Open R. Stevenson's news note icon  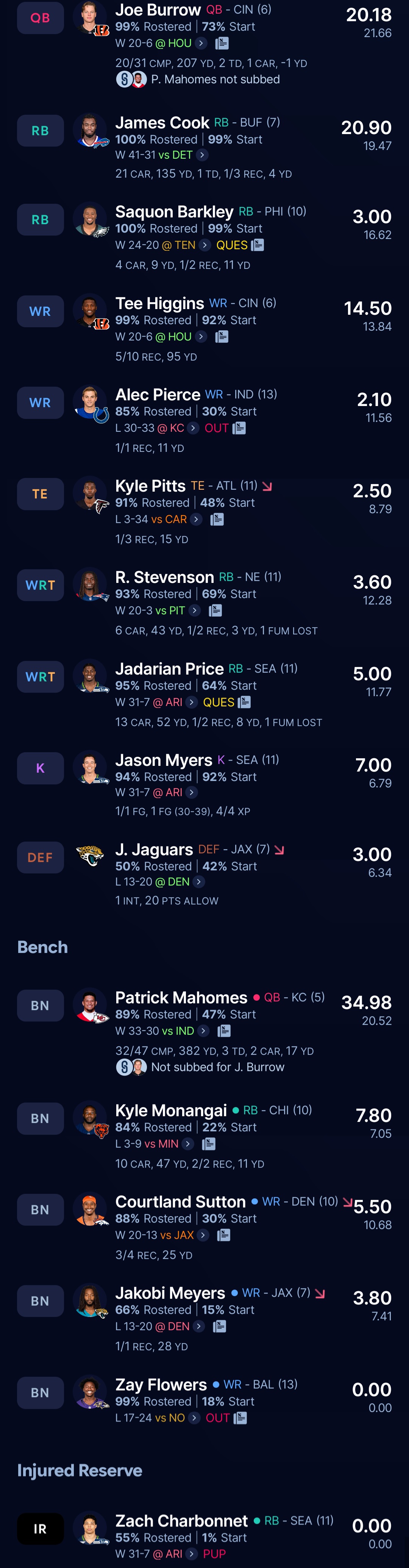pyautogui.click(x=215, y=611)
